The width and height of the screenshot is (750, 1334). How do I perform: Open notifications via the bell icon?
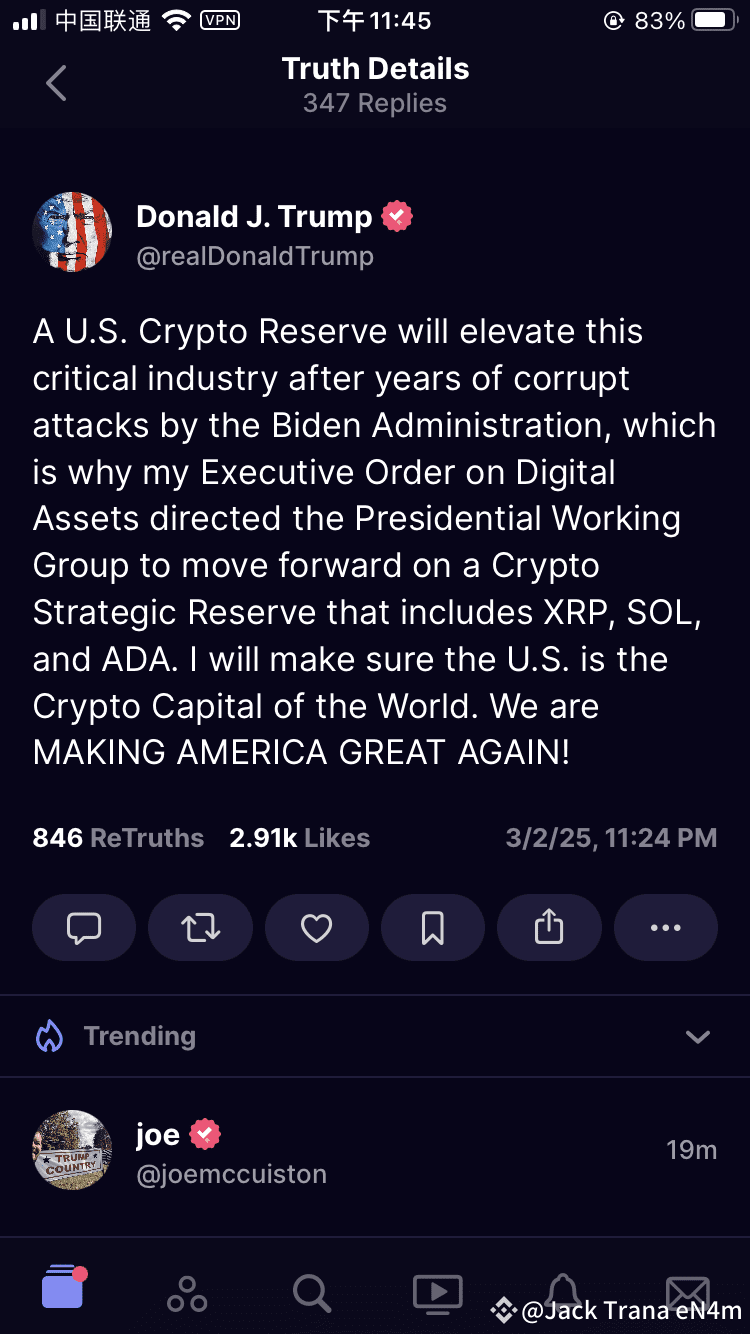coord(562,1290)
